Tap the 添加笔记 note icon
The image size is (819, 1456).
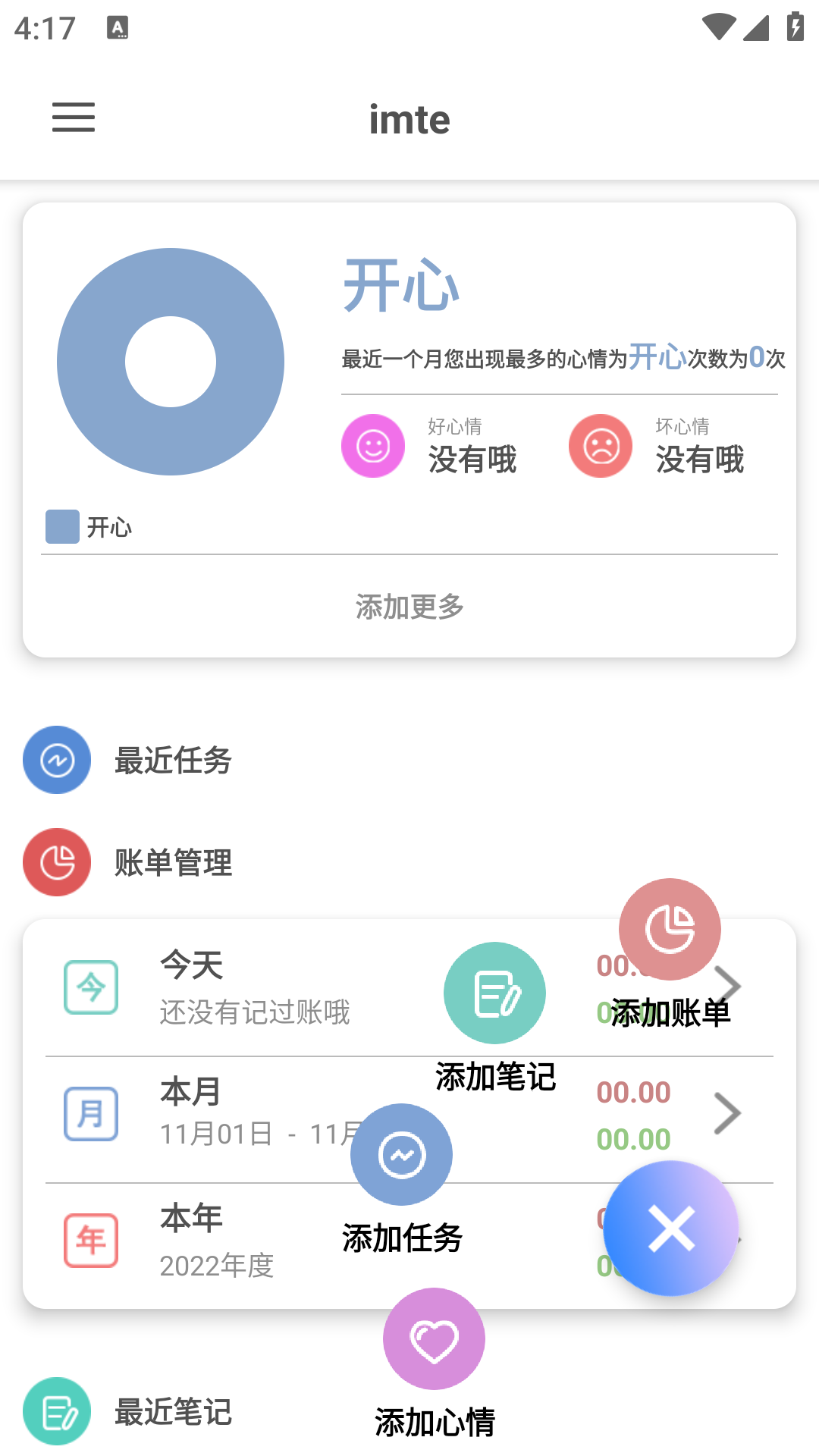click(x=494, y=993)
